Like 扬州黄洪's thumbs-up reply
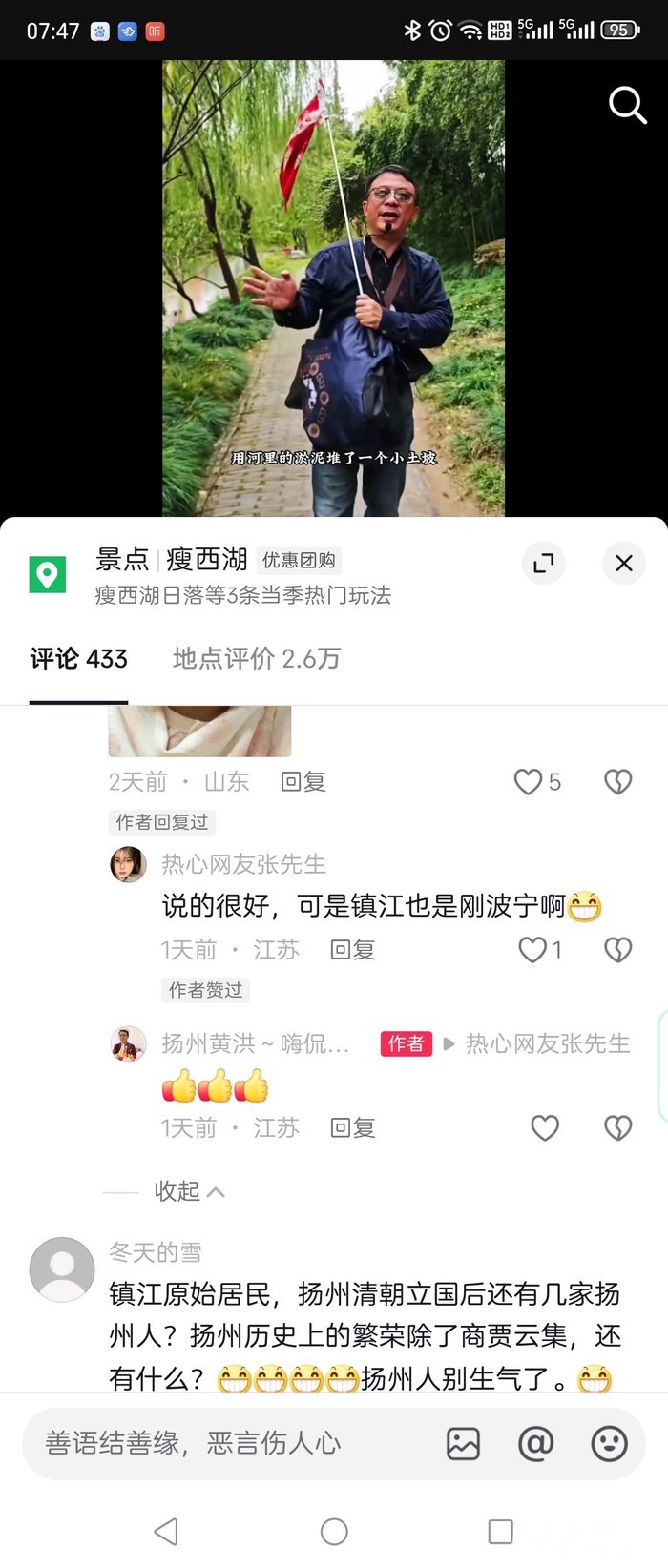Screen dimensions: 668x1568 (545, 1128)
